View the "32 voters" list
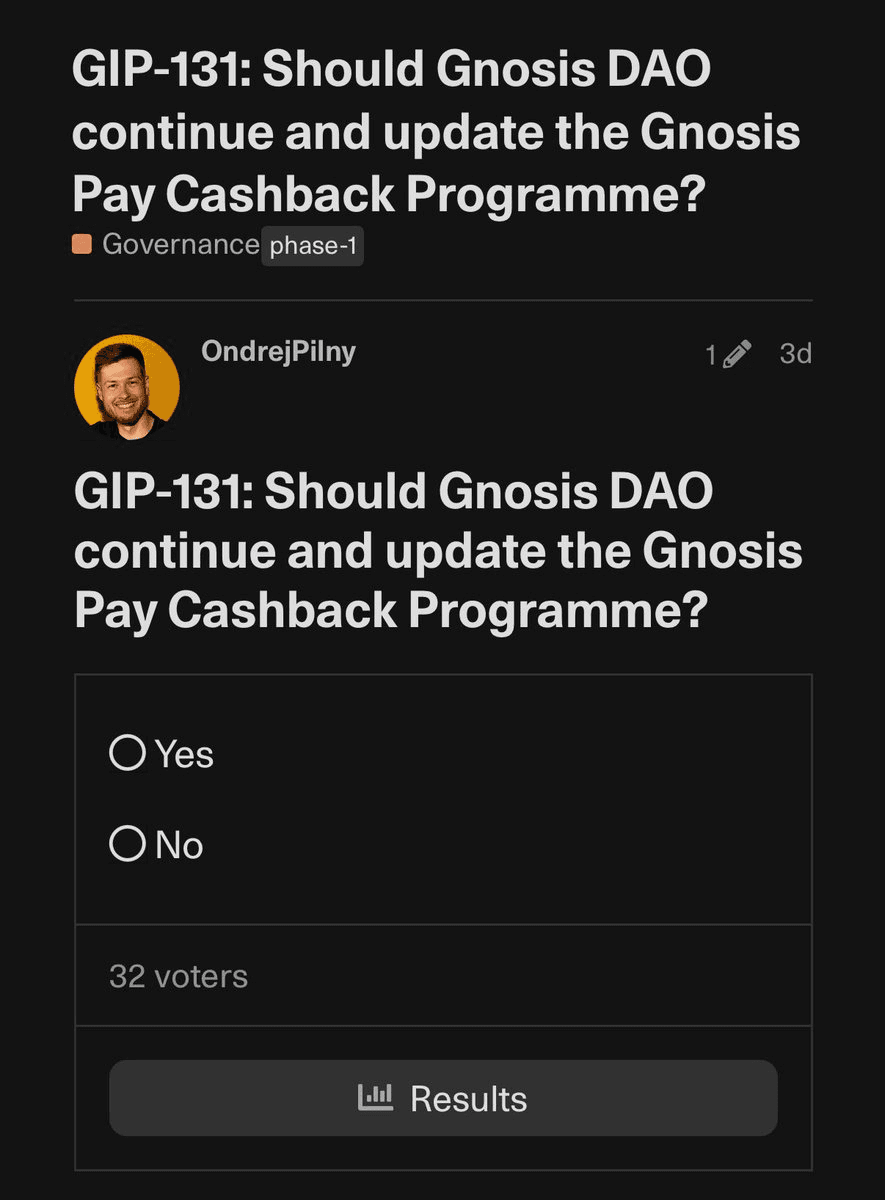The image size is (885, 1200). pos(177,976)
